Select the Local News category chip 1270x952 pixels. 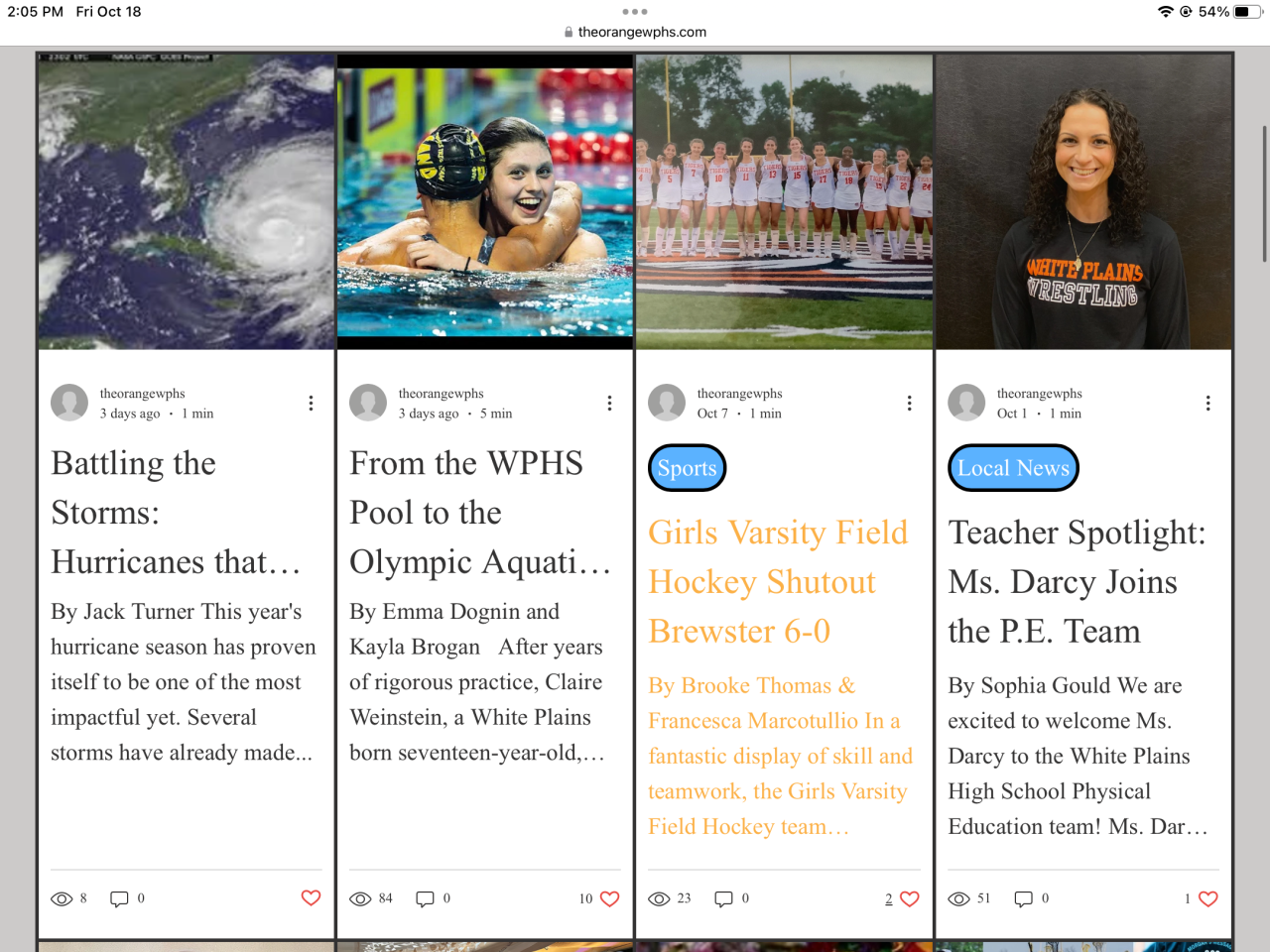(1013, 468)
